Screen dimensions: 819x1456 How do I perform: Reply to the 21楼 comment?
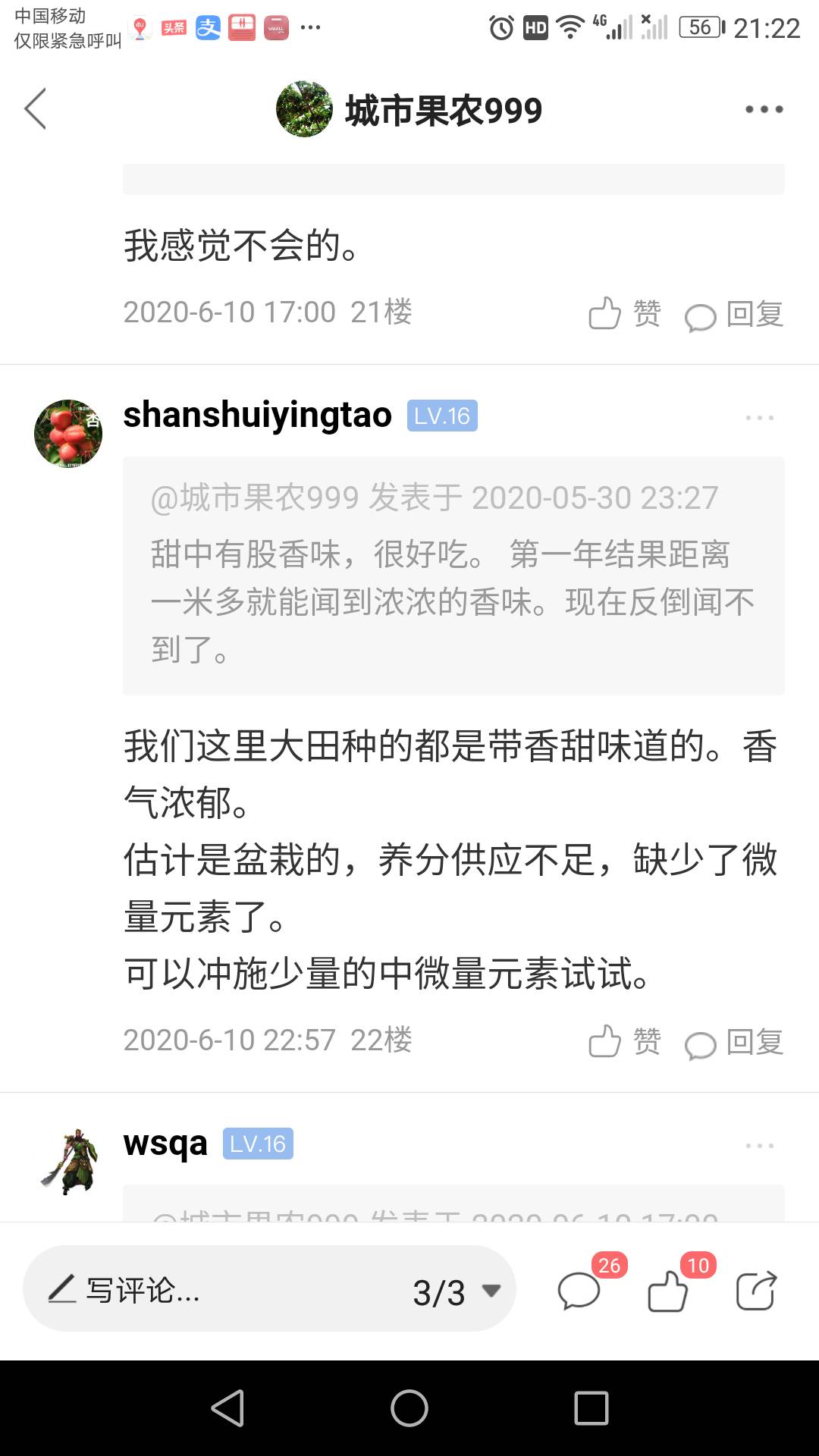(733, 315)
